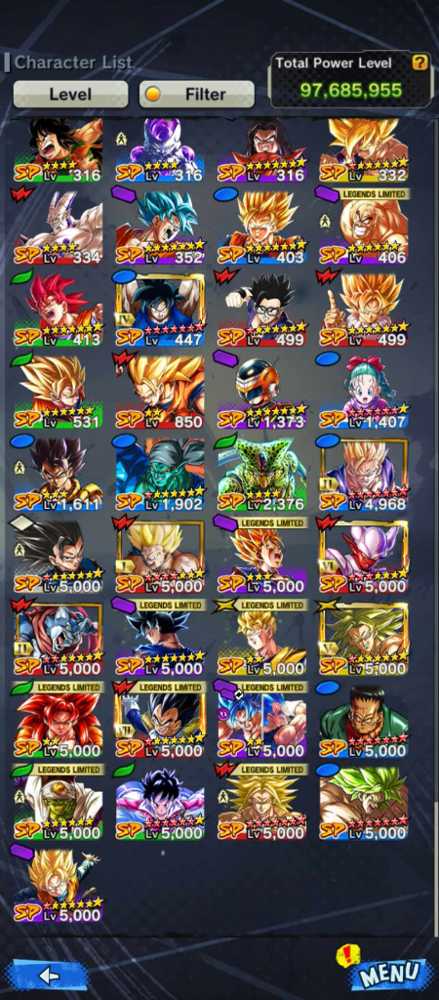Select Cell character at level 2,376
Viewport: 439px width, 1000px height.
[x=262, y=473]
